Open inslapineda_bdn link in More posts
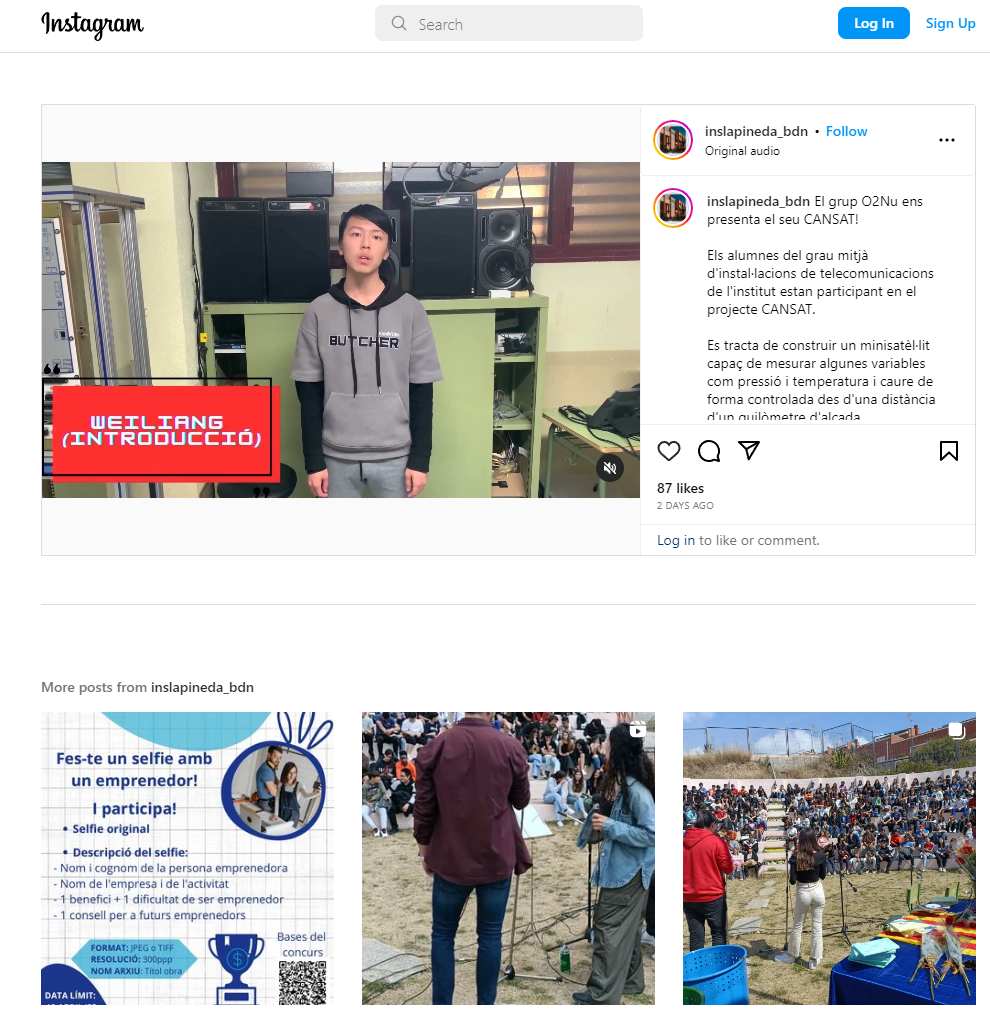This screenshot has height=1032, width=990. (202, 687)
